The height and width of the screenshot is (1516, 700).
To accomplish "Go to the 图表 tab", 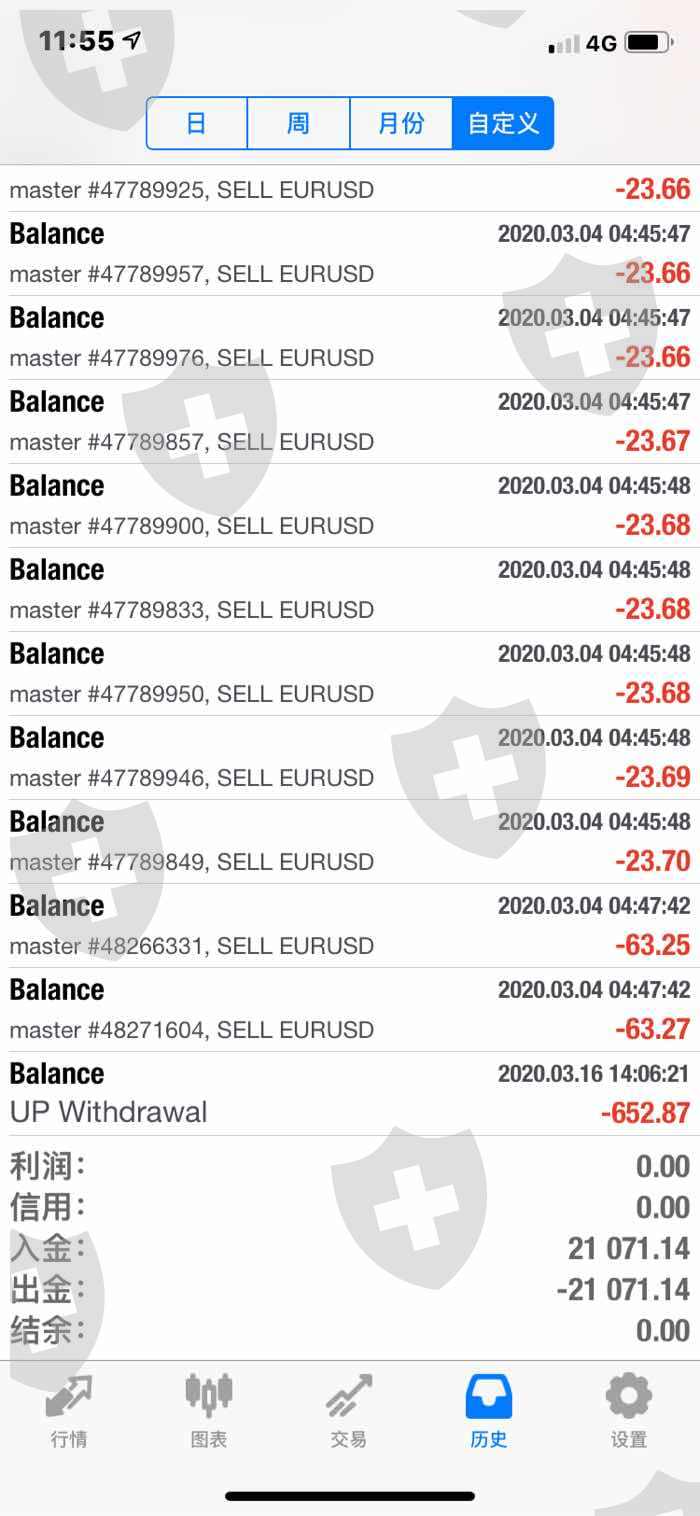I will click(x=209, y=1411).
